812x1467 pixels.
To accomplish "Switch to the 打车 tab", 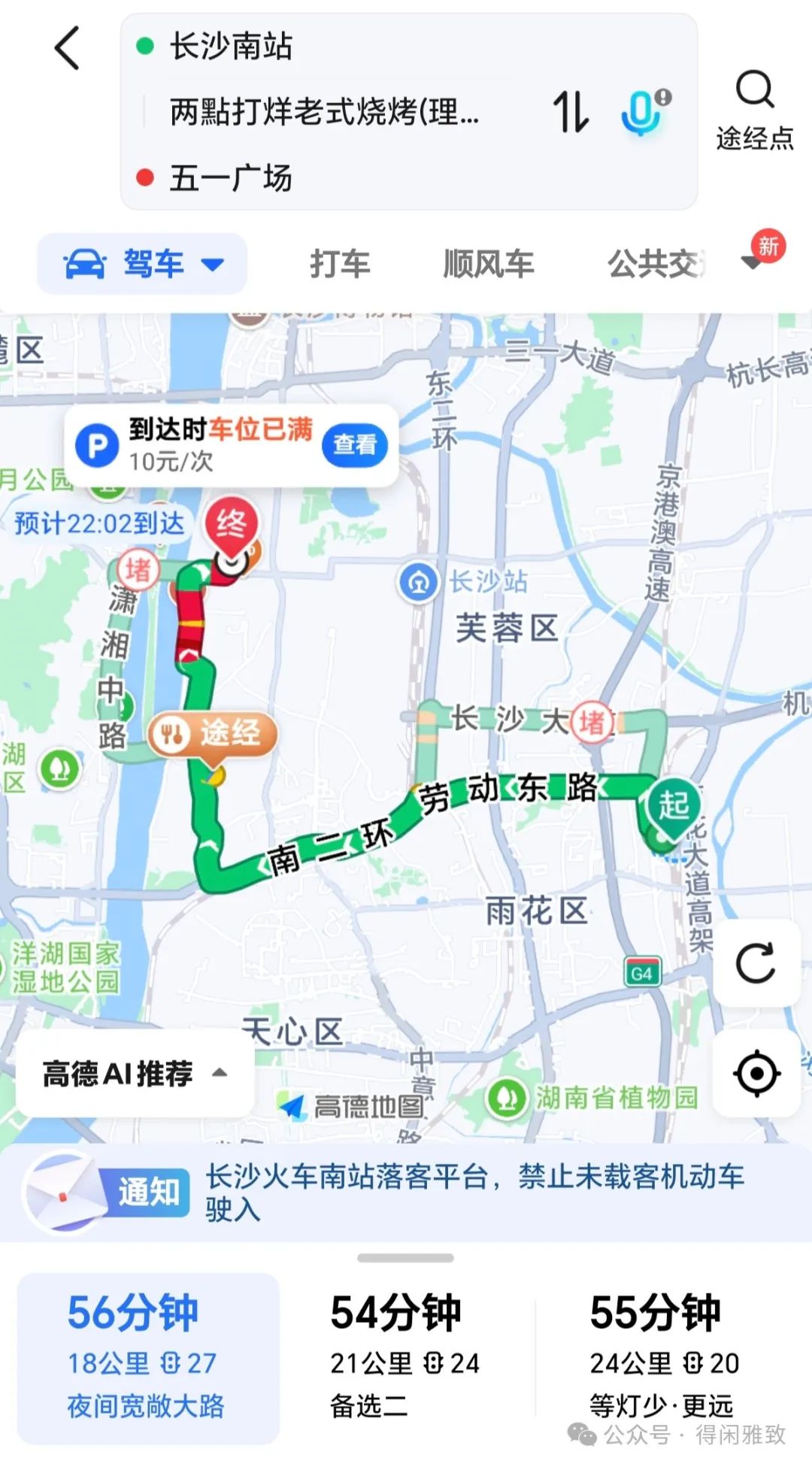I will pos(340,264).
